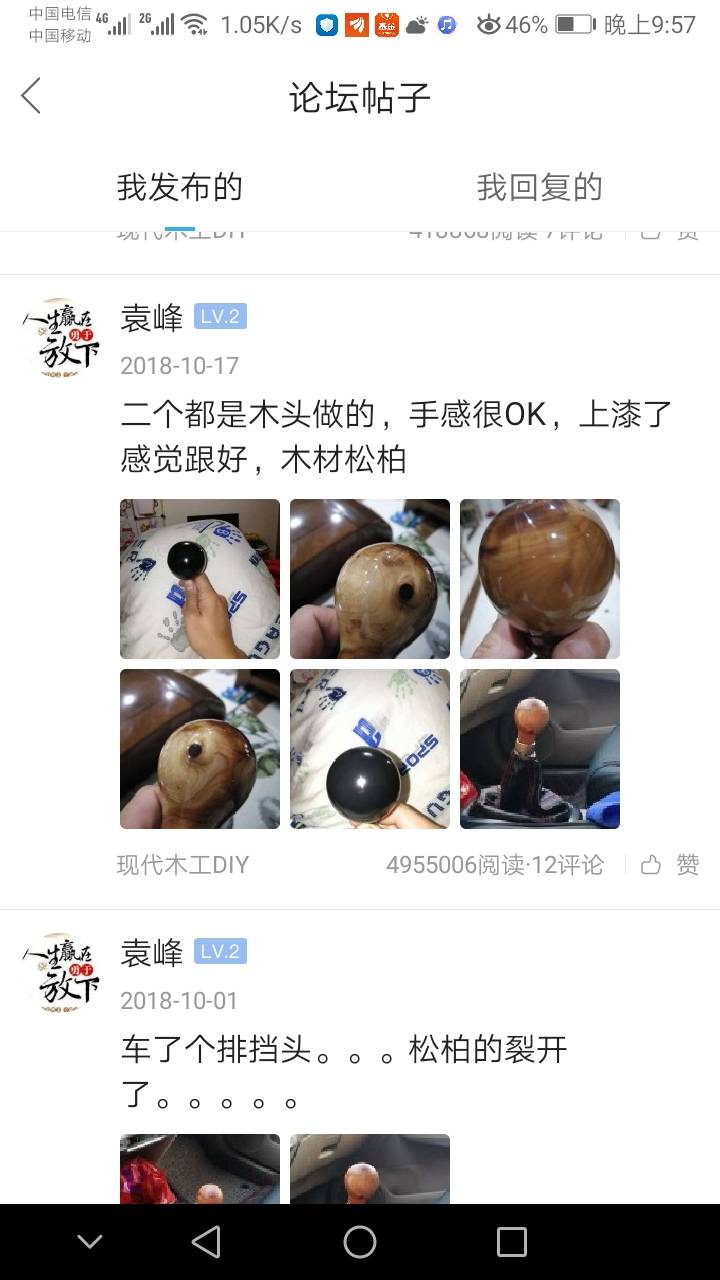Select the 我发布的 tab
Screen dimensions: 720x1280
tap(180, 187)
